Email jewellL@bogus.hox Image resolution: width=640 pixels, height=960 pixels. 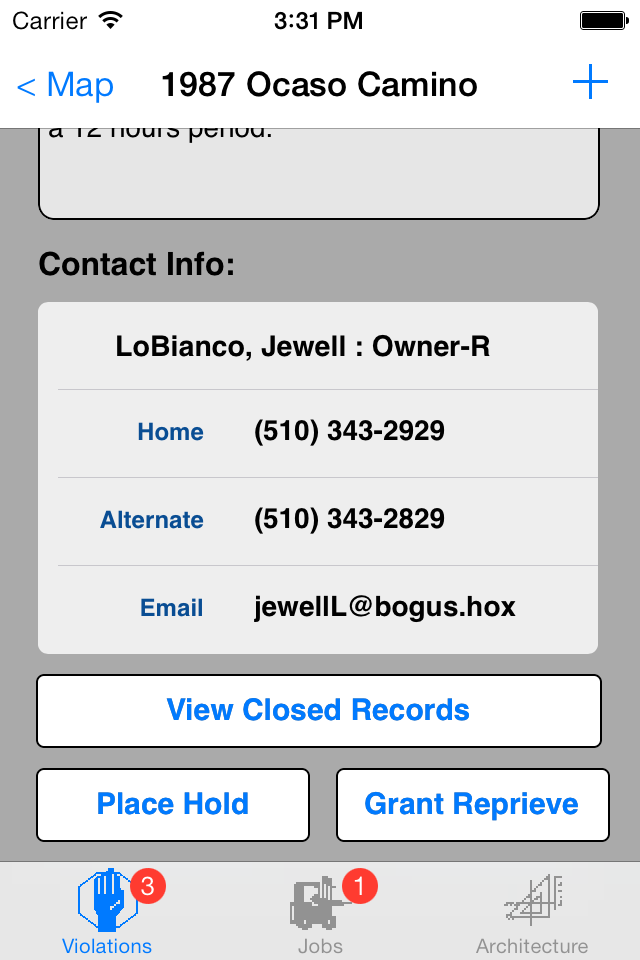[x=384, y=608]
